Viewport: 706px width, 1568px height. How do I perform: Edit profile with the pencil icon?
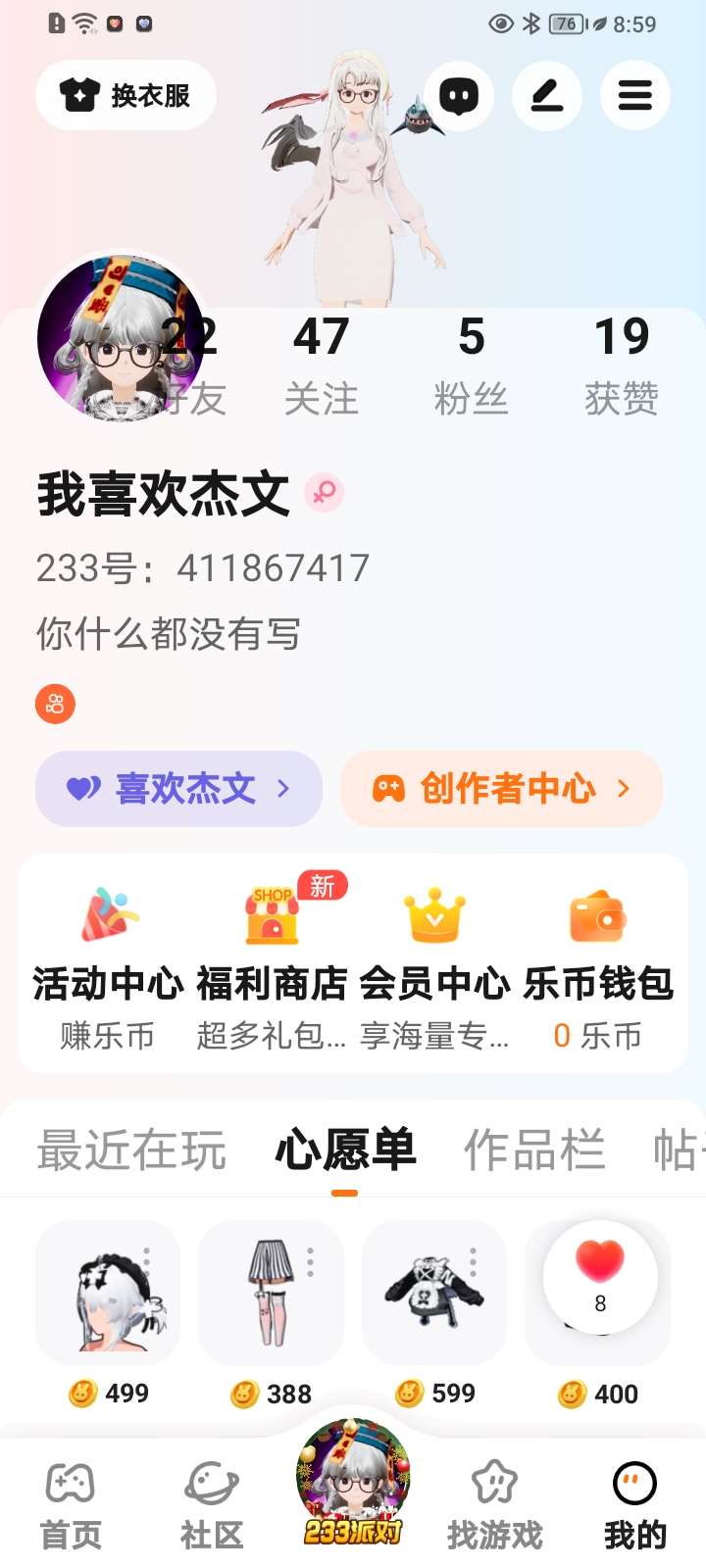(547, 95)
